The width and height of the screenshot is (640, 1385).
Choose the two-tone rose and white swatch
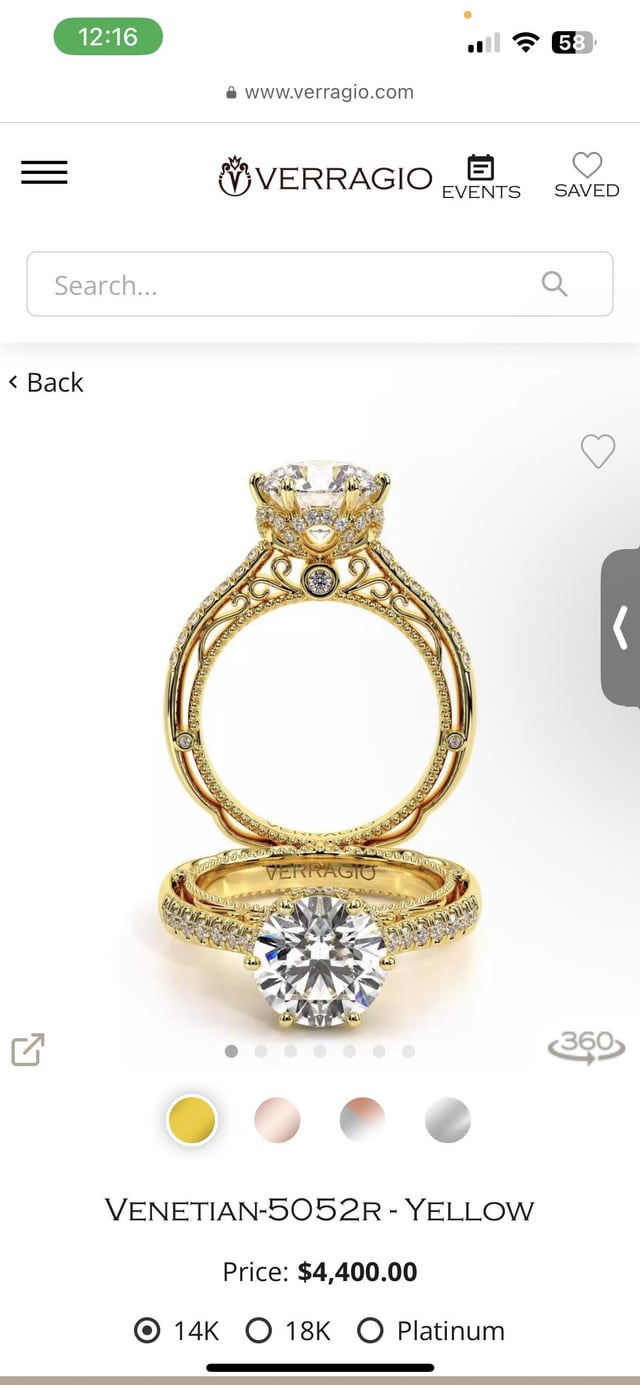(362, 1120)
